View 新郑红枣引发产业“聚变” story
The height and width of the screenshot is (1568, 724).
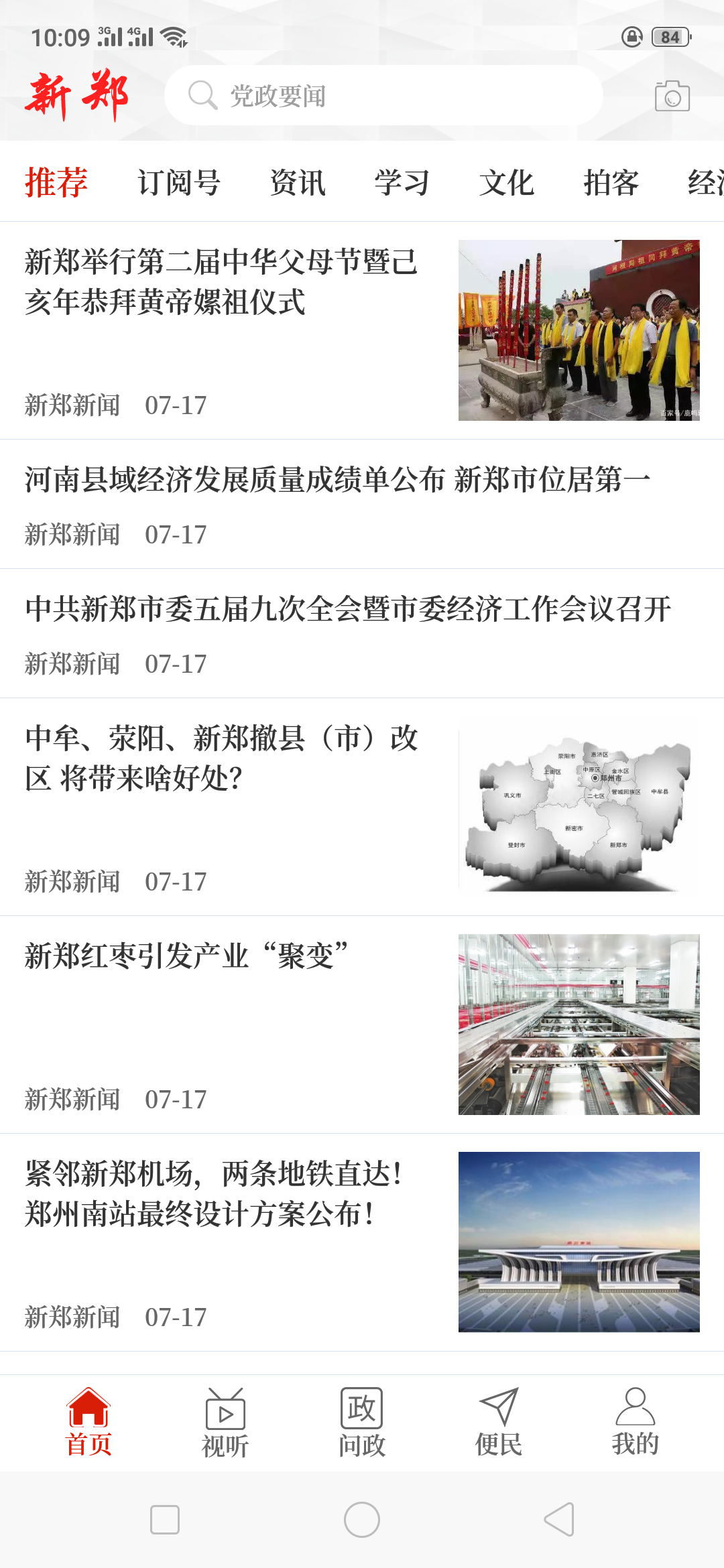(x=186, y=956)
